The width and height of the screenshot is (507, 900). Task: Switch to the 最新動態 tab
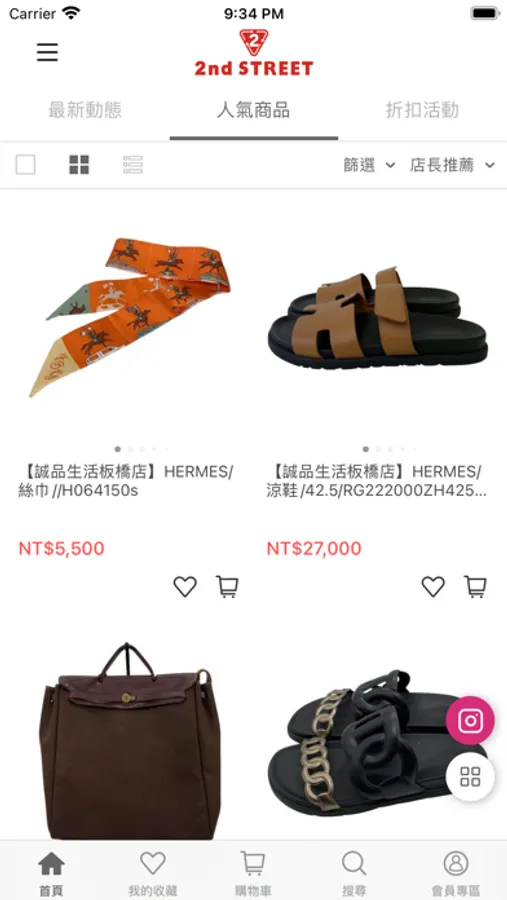coord(85,110)
